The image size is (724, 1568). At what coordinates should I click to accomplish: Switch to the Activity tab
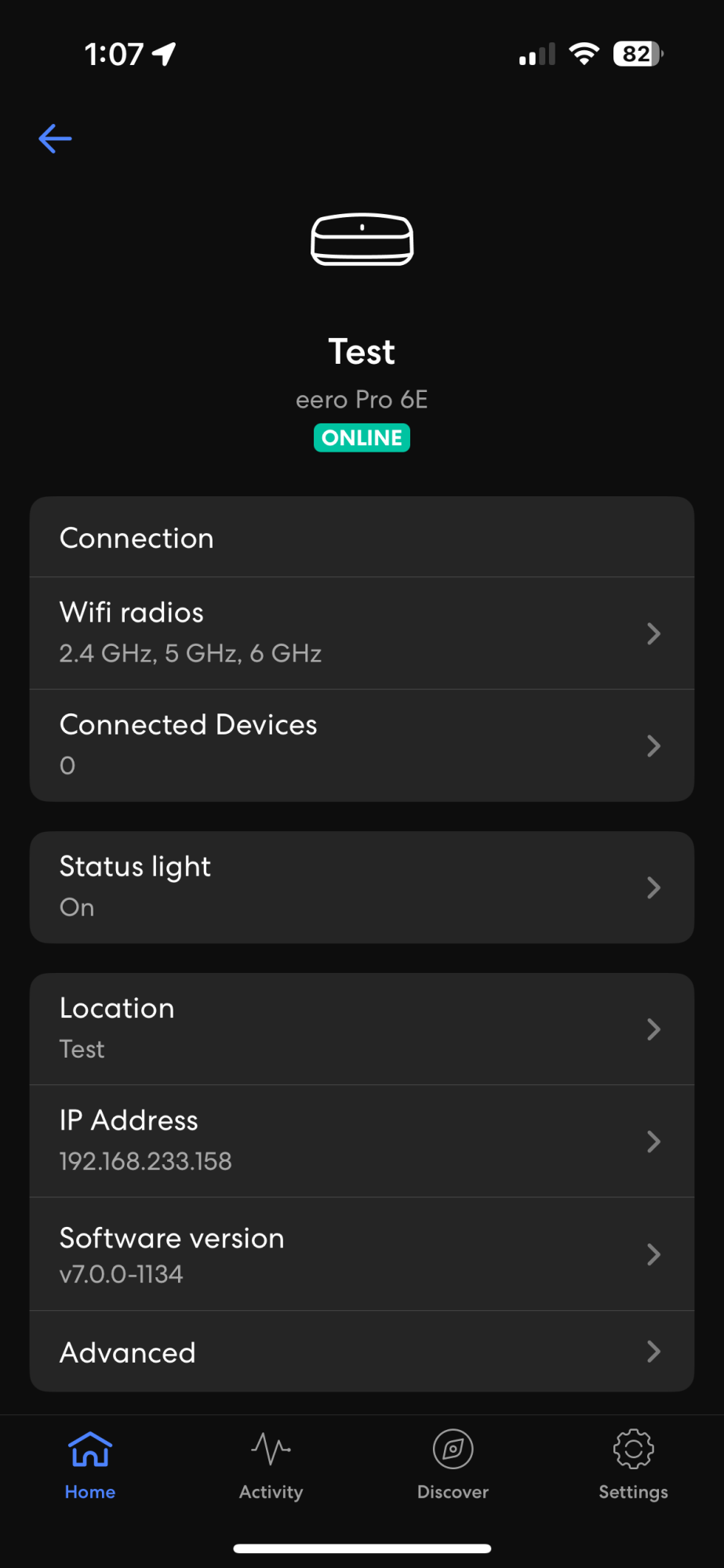click(271, 1463)
